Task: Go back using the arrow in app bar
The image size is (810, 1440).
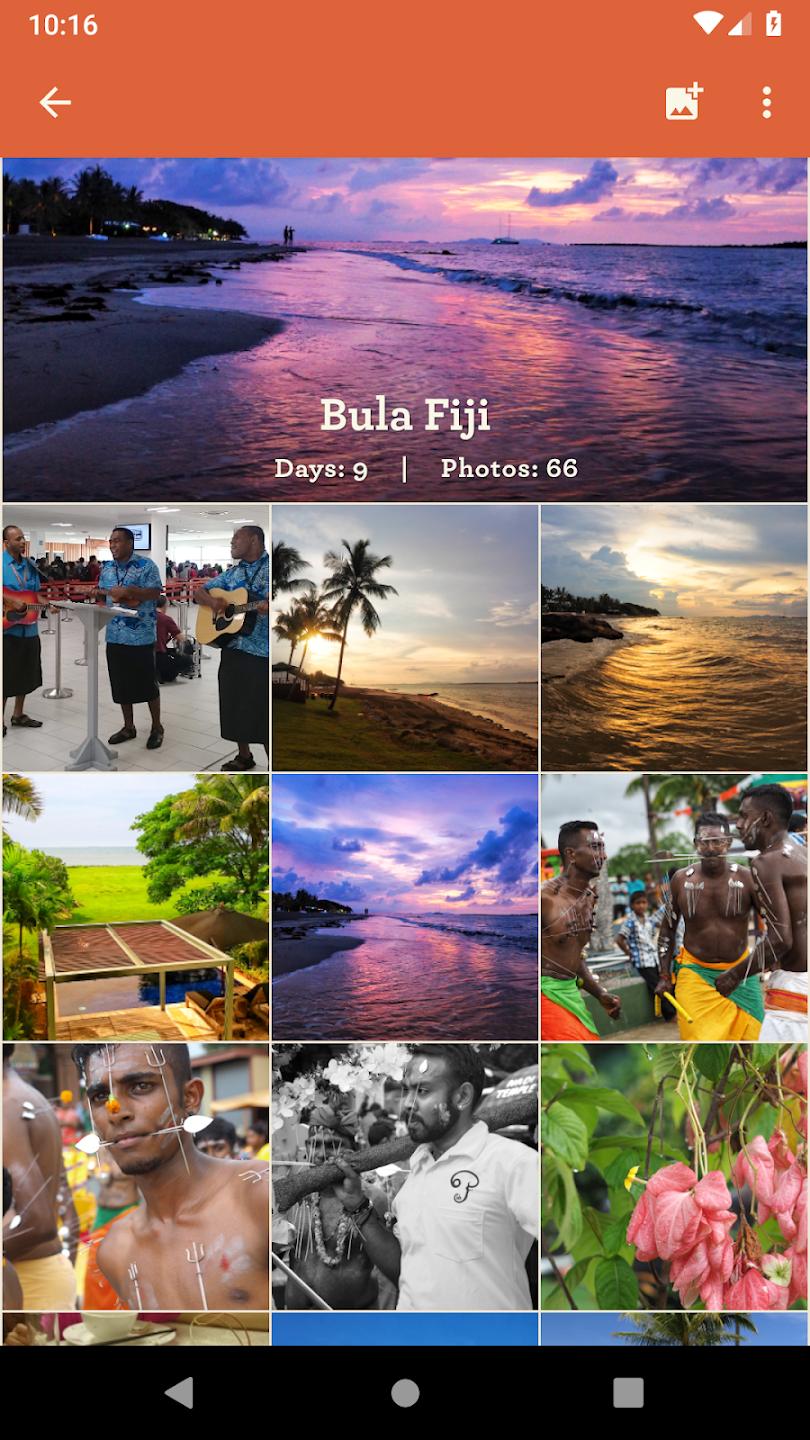Action: 55,102
